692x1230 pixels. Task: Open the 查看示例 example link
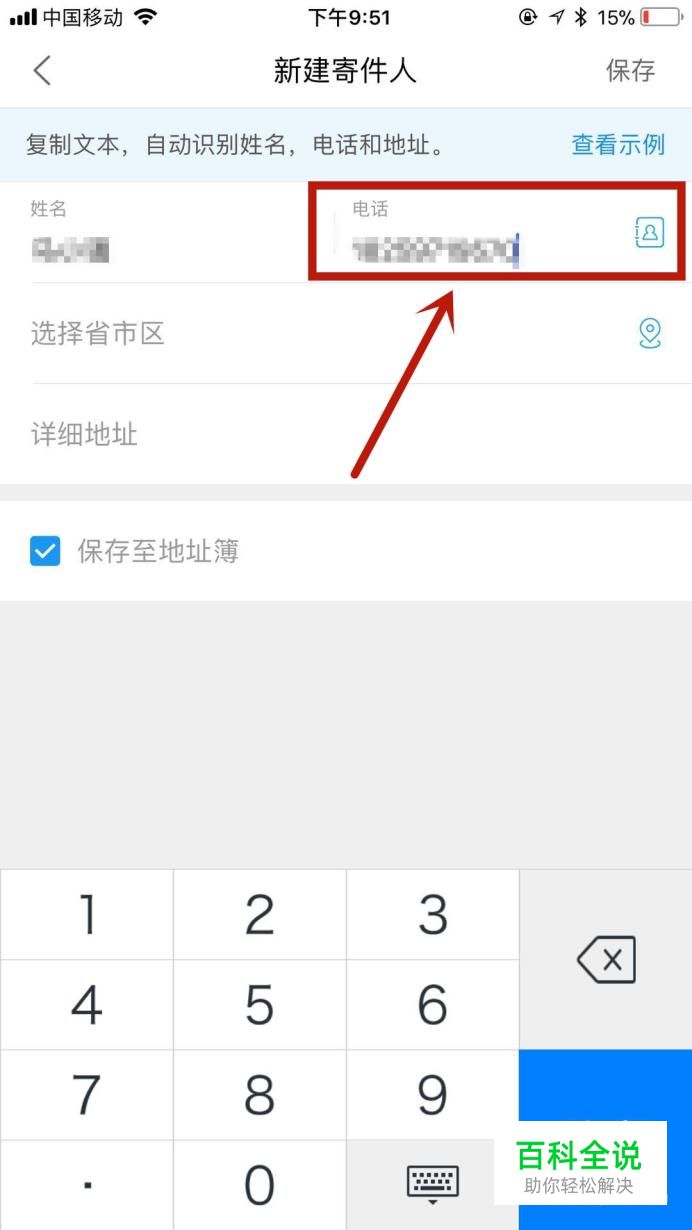618,145
